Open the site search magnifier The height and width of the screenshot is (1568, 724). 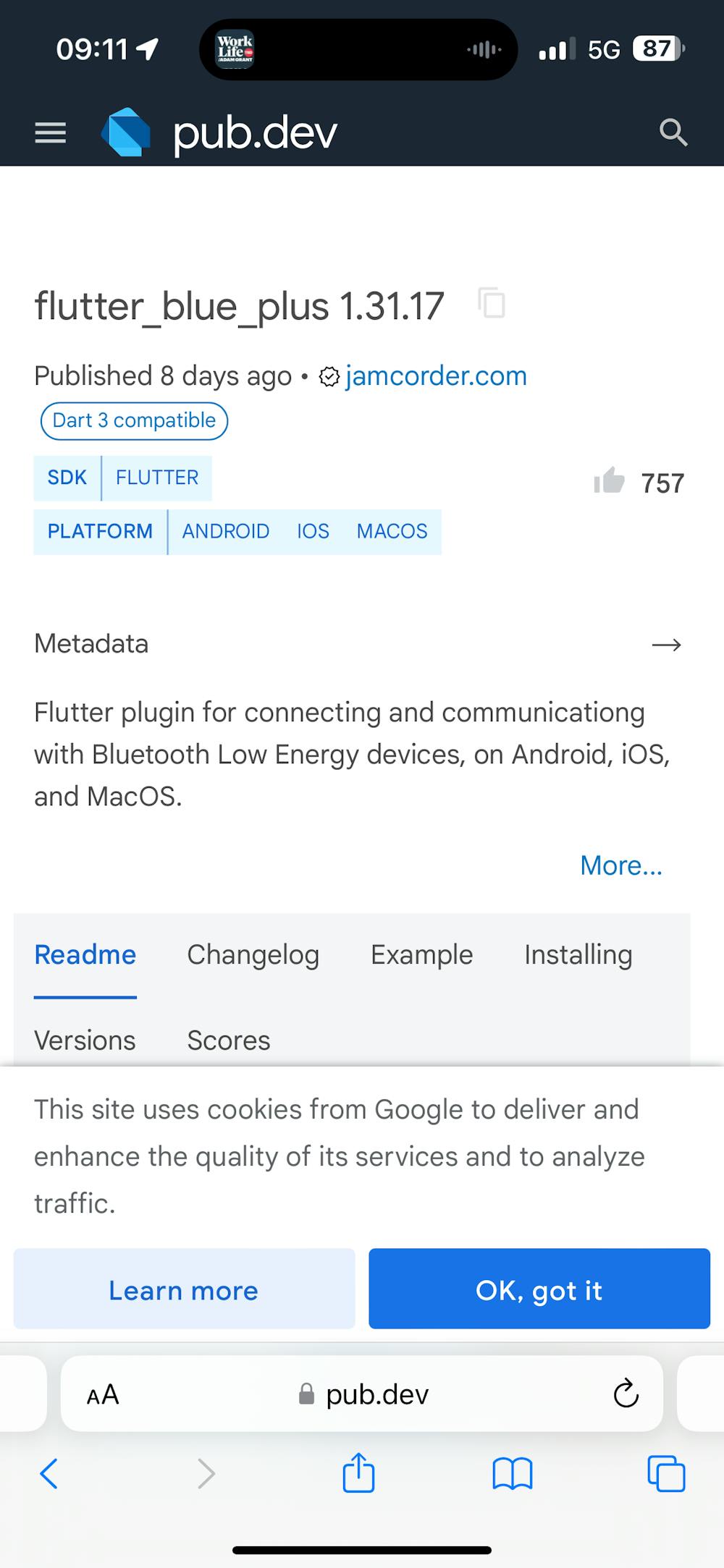(673, 133)
